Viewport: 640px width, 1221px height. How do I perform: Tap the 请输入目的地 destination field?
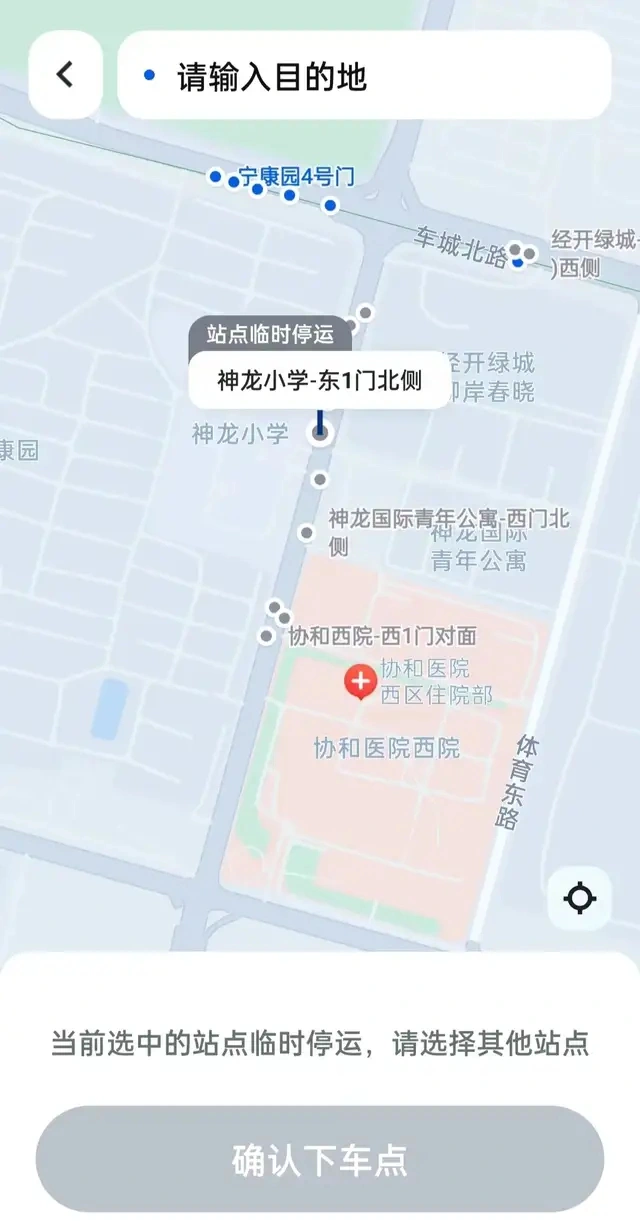[x=364, y=76]
